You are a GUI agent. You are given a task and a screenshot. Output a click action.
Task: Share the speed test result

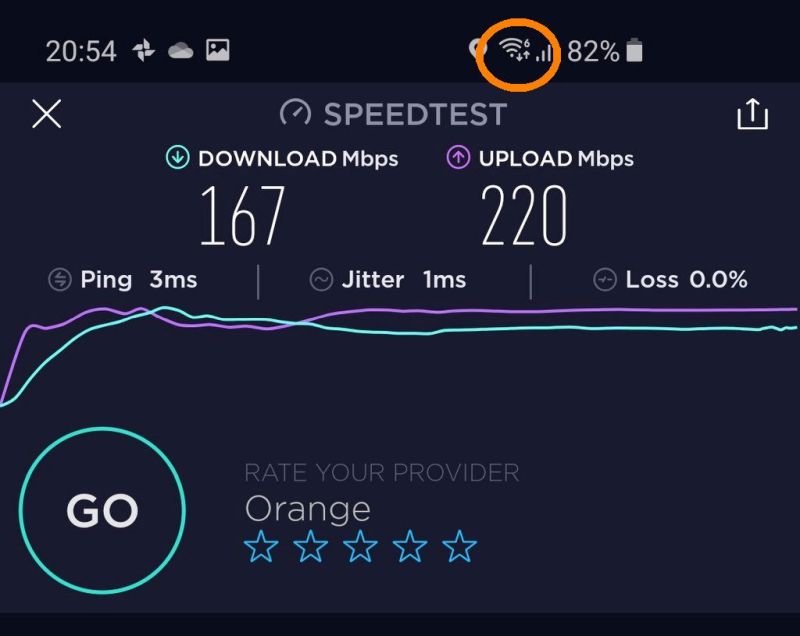point(752,115)
